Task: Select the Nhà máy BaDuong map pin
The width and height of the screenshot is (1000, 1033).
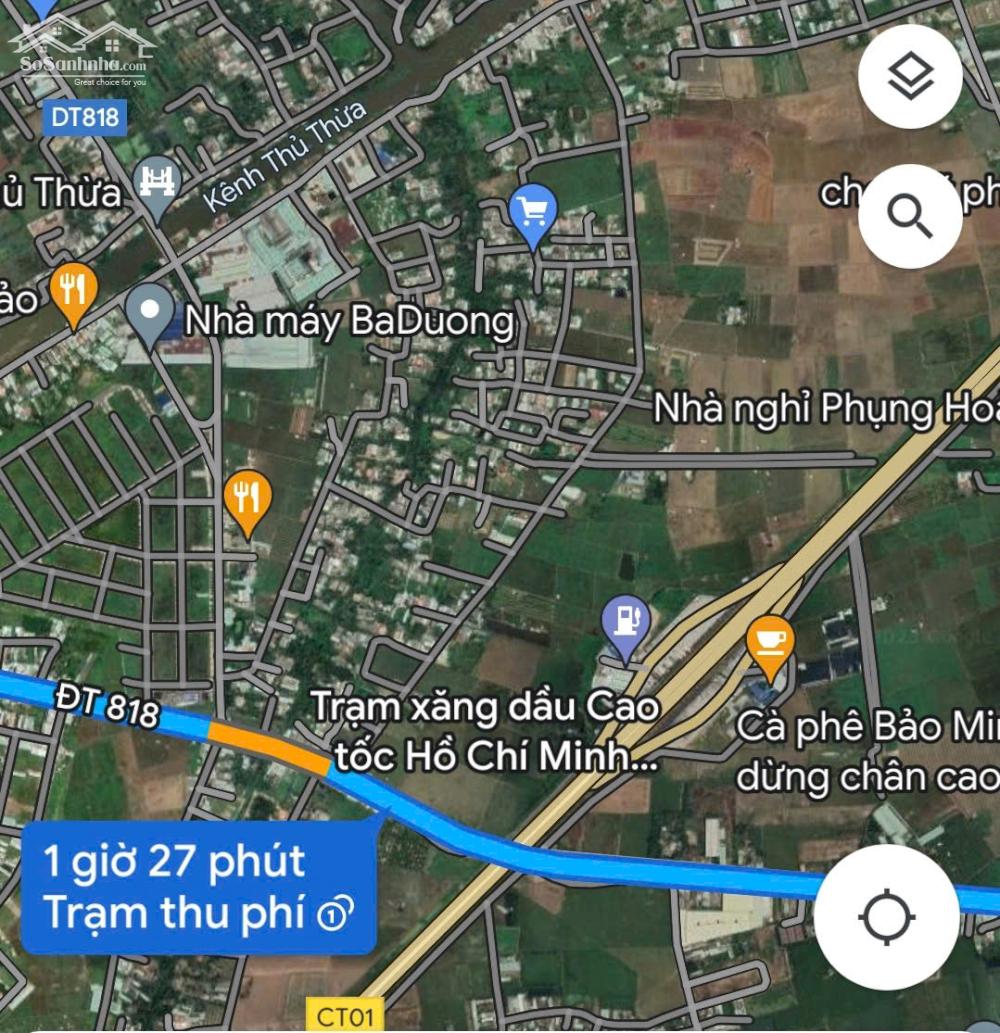Action: pyautogui.click(x=150, y=312)
